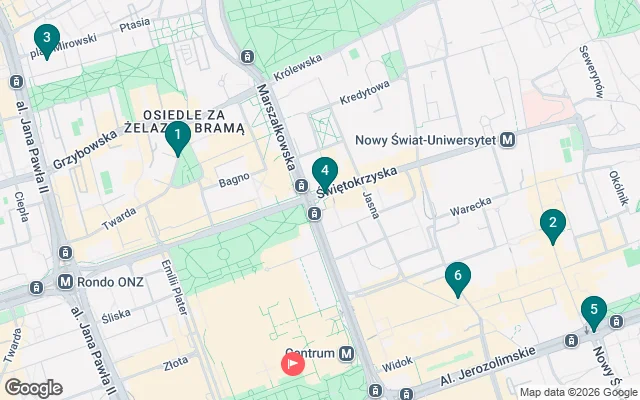Open map pin number 3

pos(46,39)
